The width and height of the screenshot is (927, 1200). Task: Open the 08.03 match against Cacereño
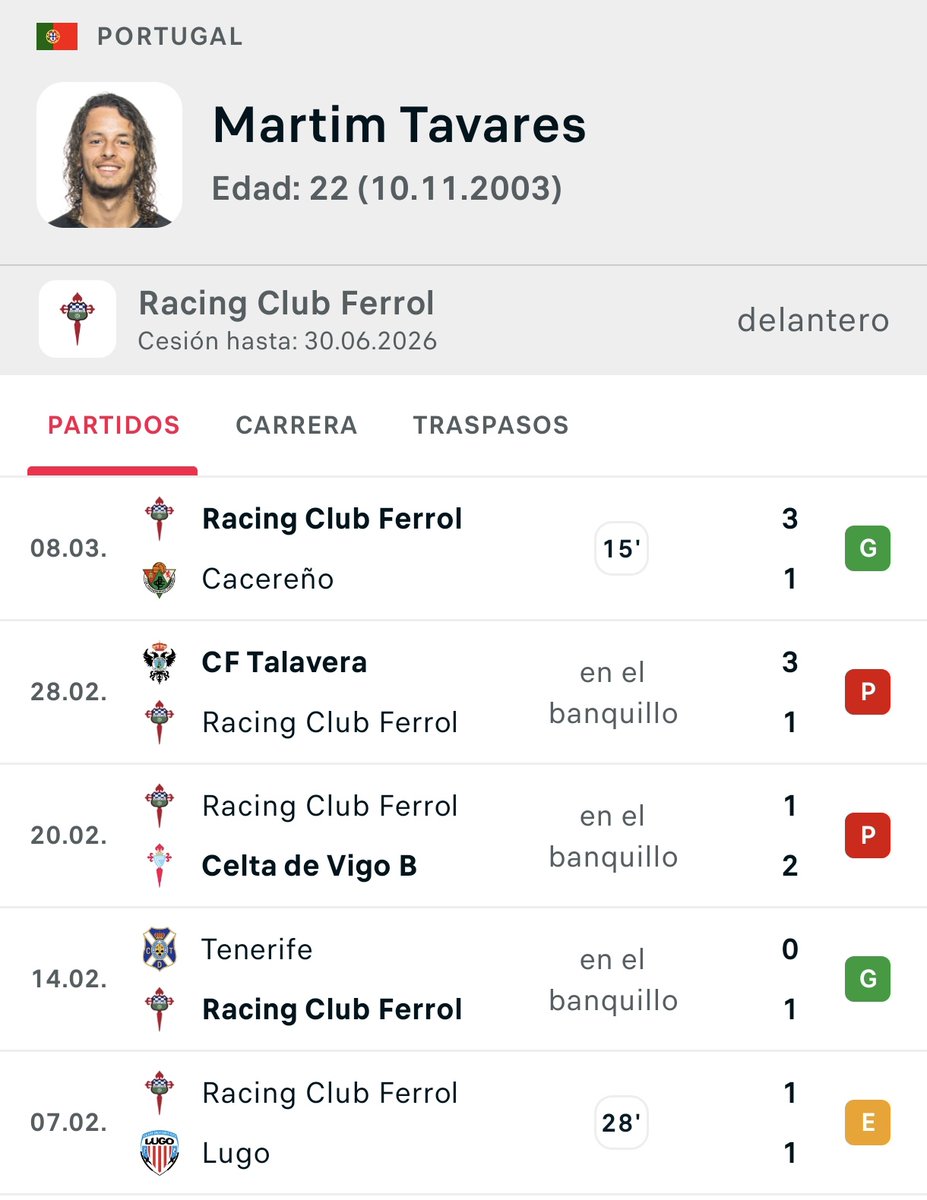click(462, 549)
